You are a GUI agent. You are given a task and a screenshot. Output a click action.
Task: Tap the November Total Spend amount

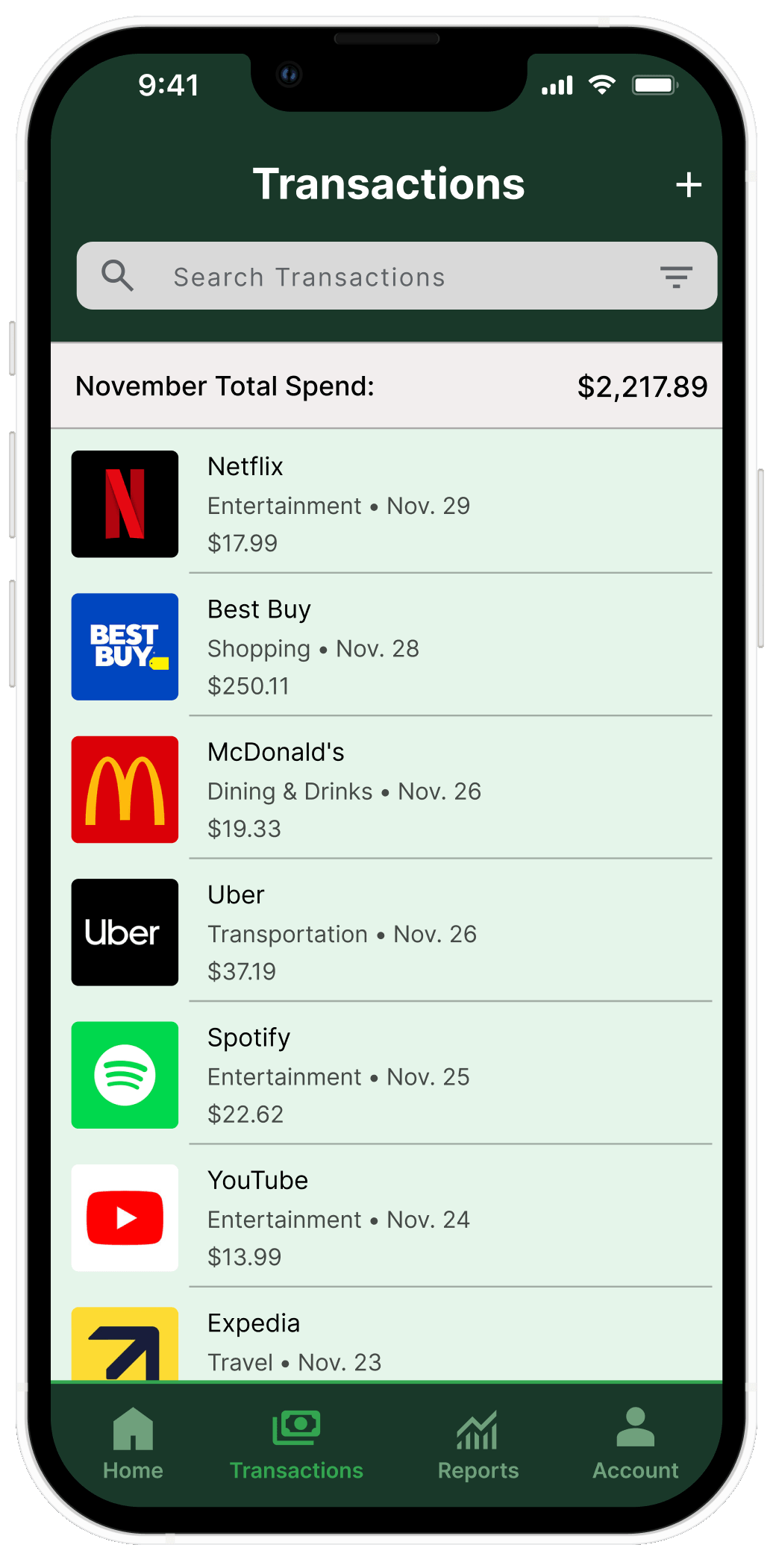[644, 386]
